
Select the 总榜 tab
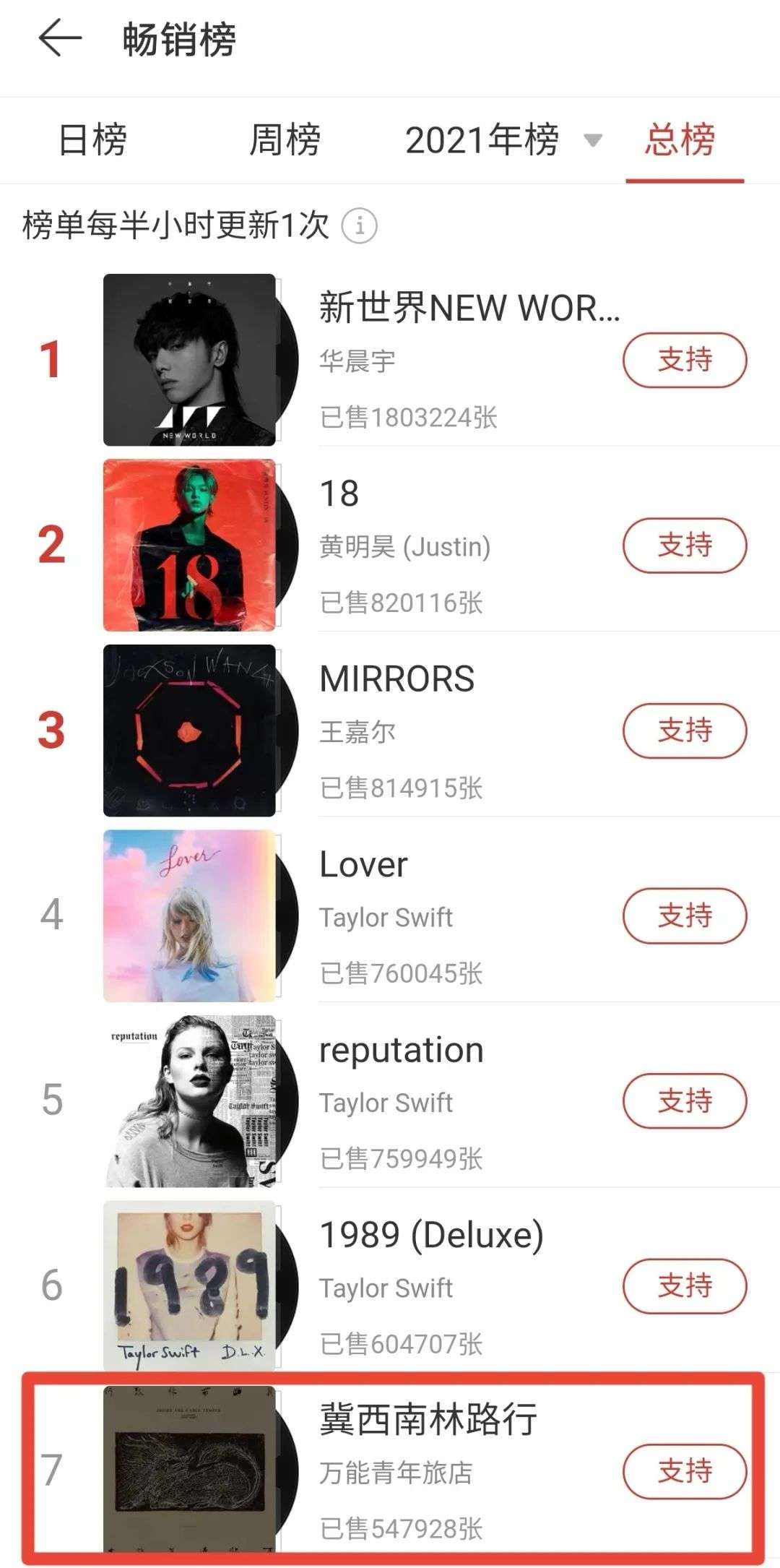pyautogui.click(x=680, y=139)
